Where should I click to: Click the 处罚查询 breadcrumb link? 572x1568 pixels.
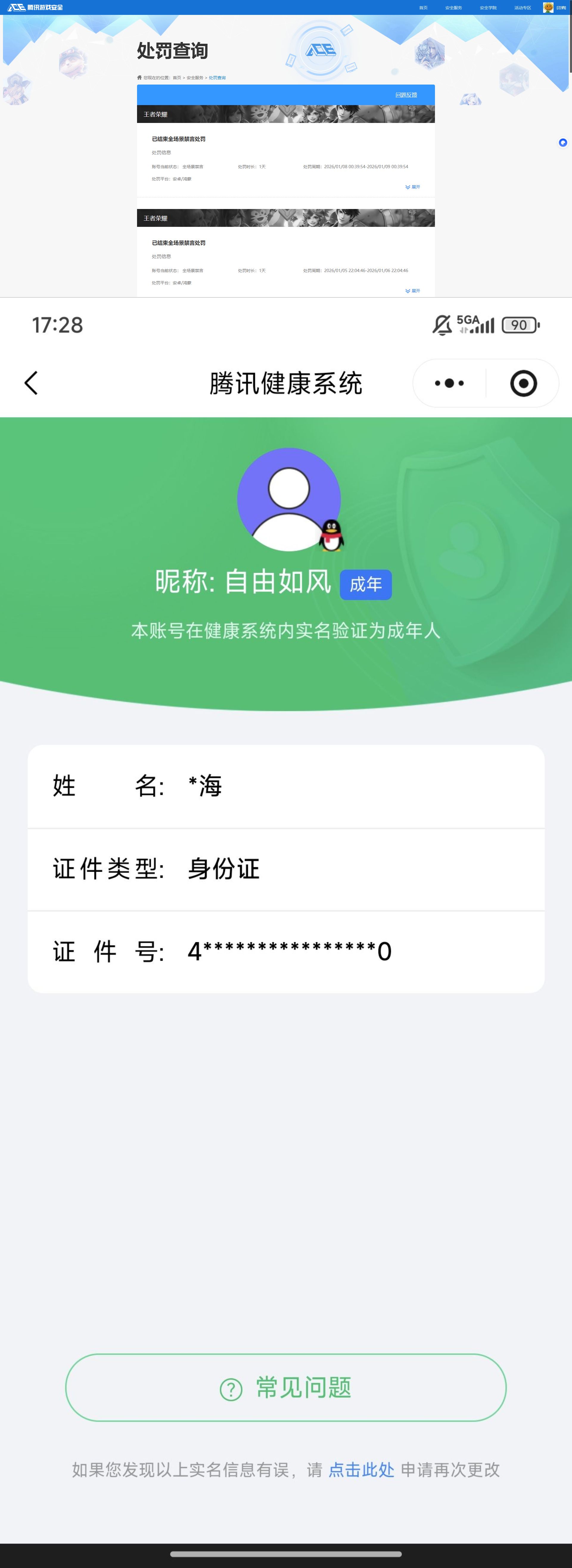click(217, 77)
